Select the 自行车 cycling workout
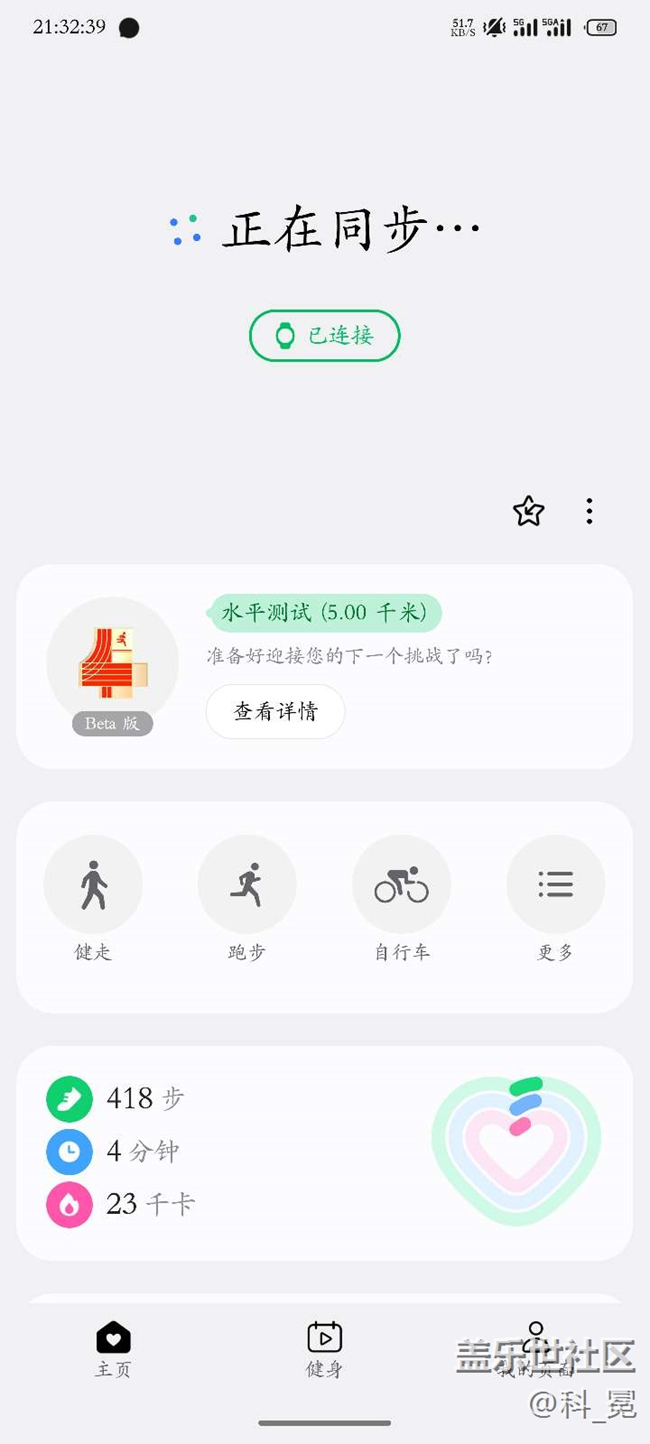 point(401,885)
